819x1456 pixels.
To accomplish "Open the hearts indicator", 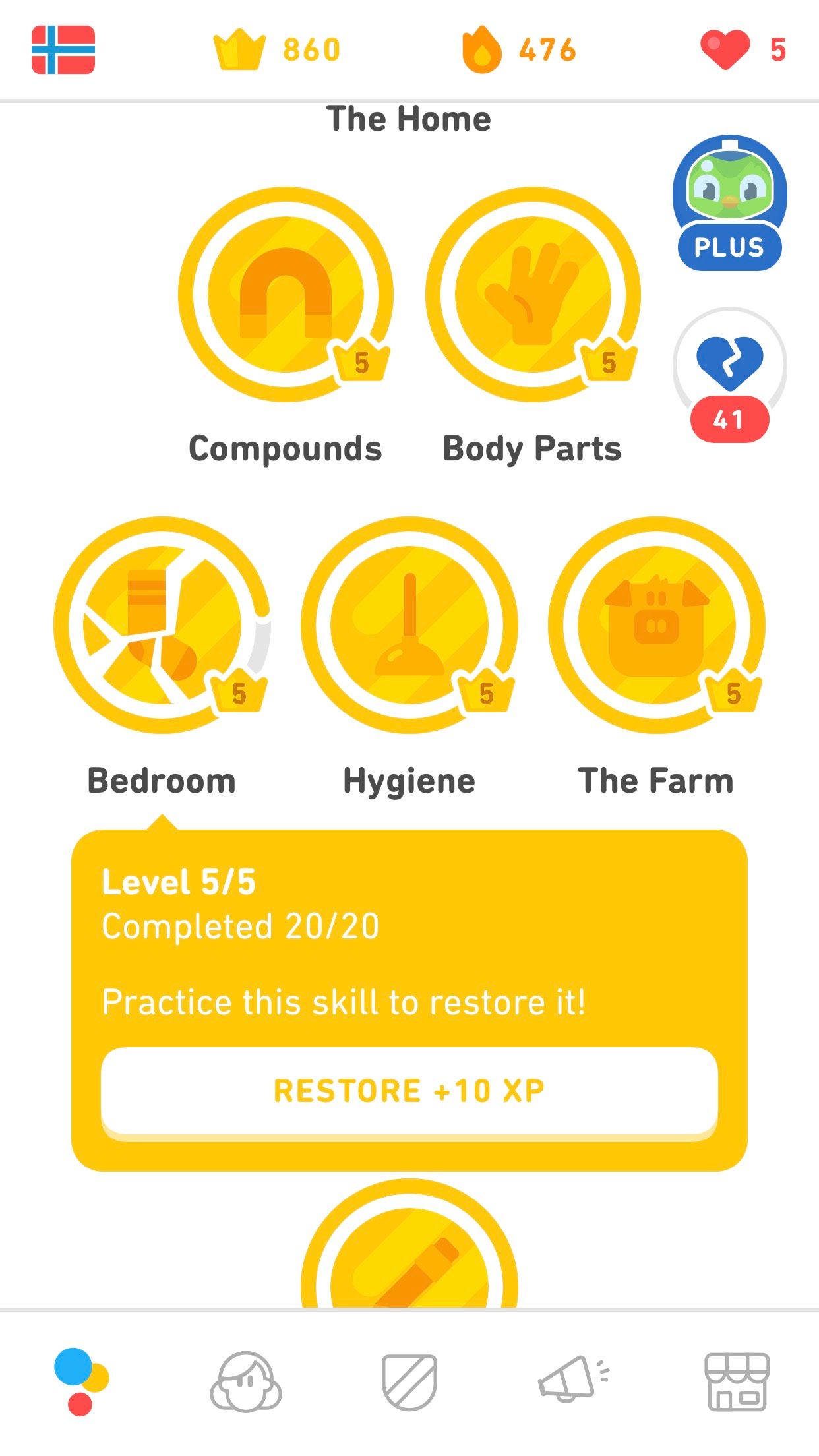I will coord(727,49).
